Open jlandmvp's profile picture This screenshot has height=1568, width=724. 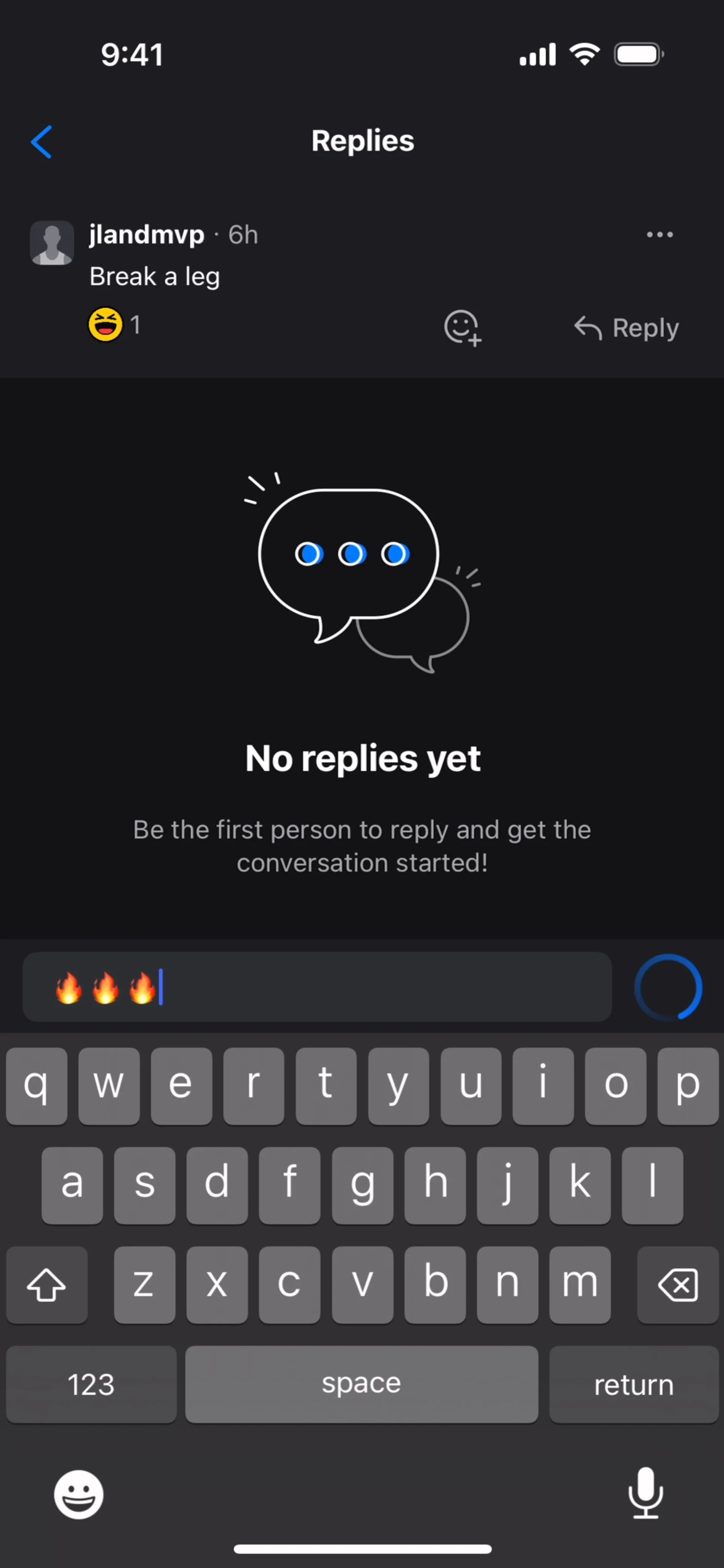coord(52,242)
